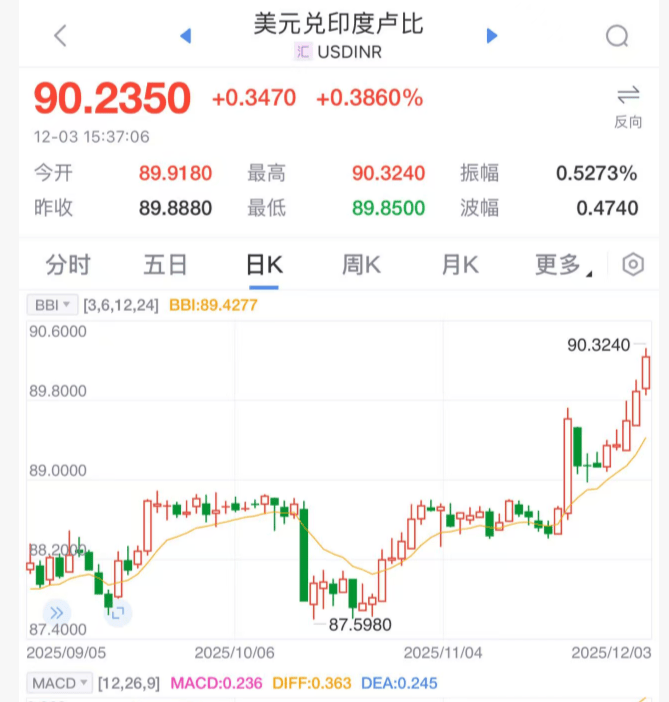This screenshot has height=702, width=669.
Task: Switch to the 五日 chart tab
Action: (x=165, y=264)
